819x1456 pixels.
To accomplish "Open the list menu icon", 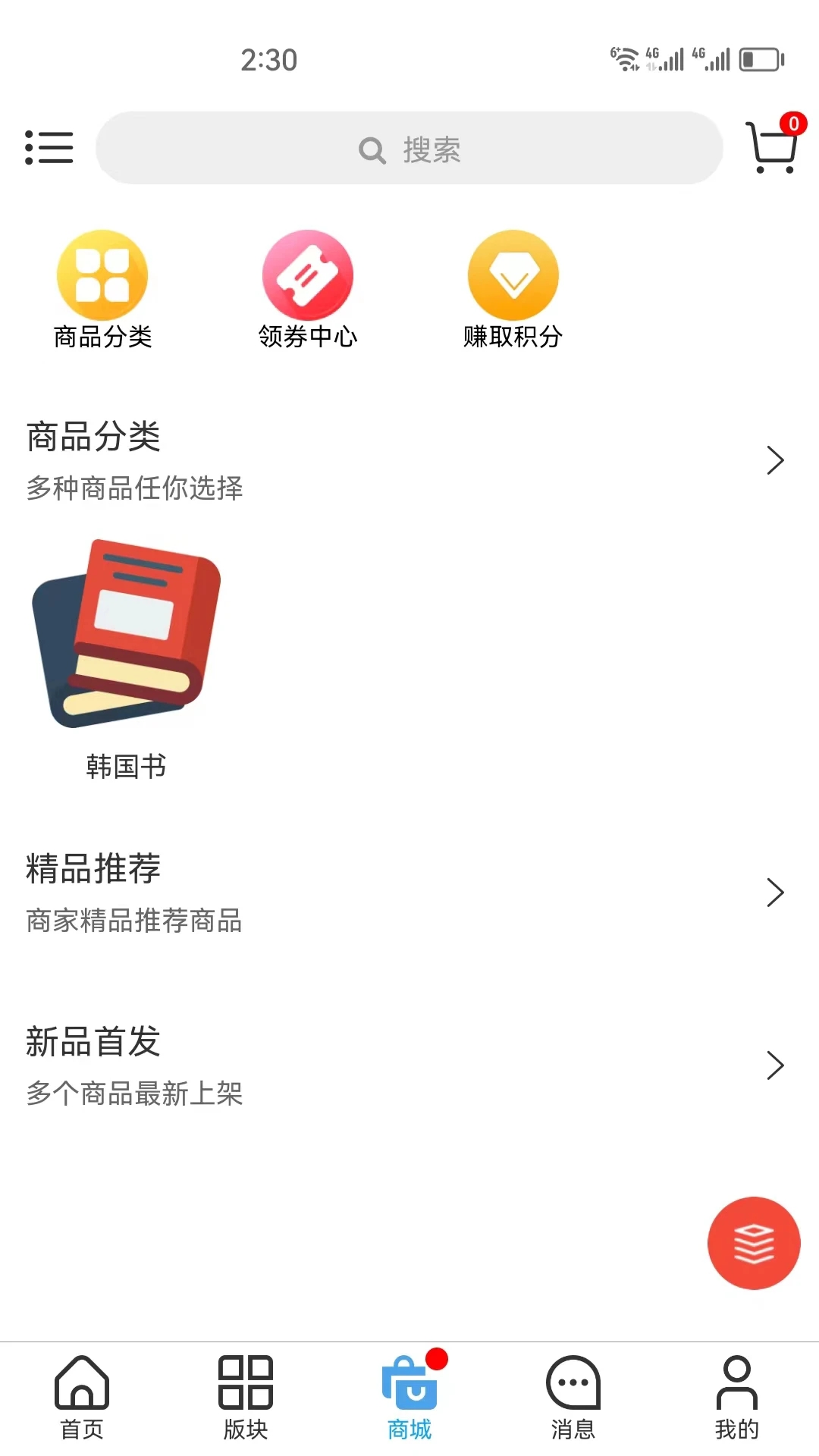I will tap(49, 147).
